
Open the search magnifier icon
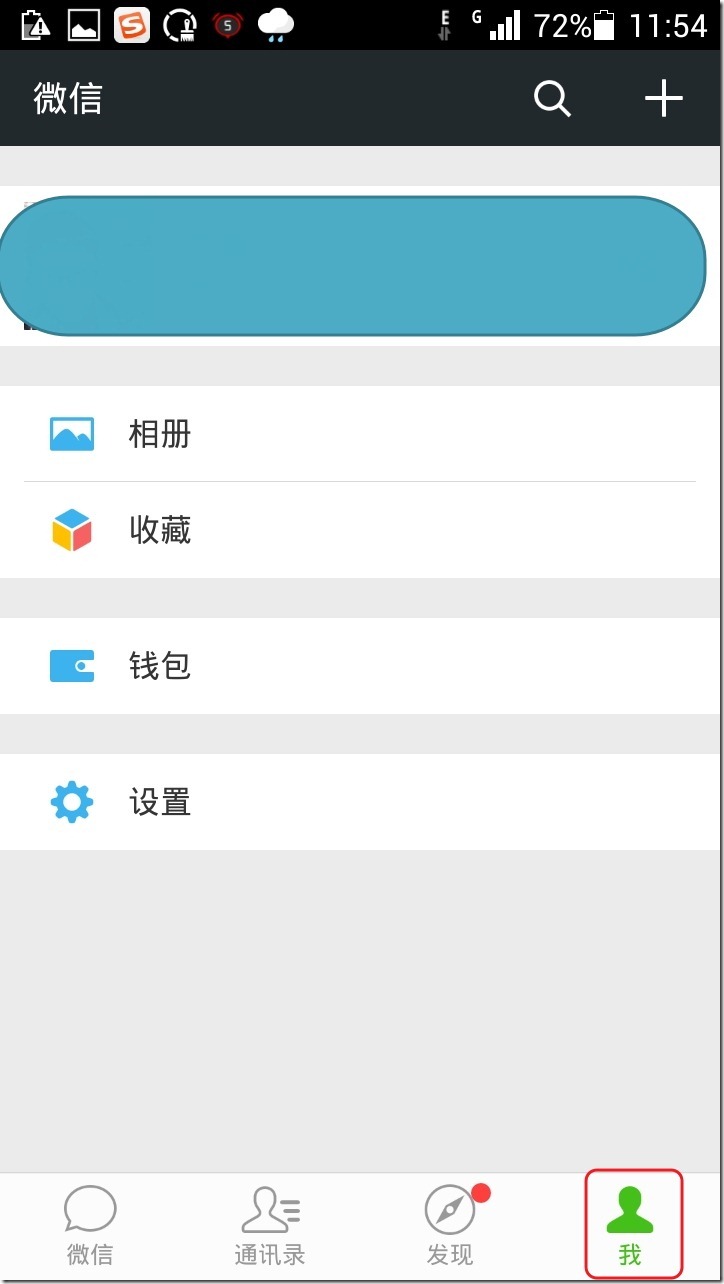(x=552, y=99)
